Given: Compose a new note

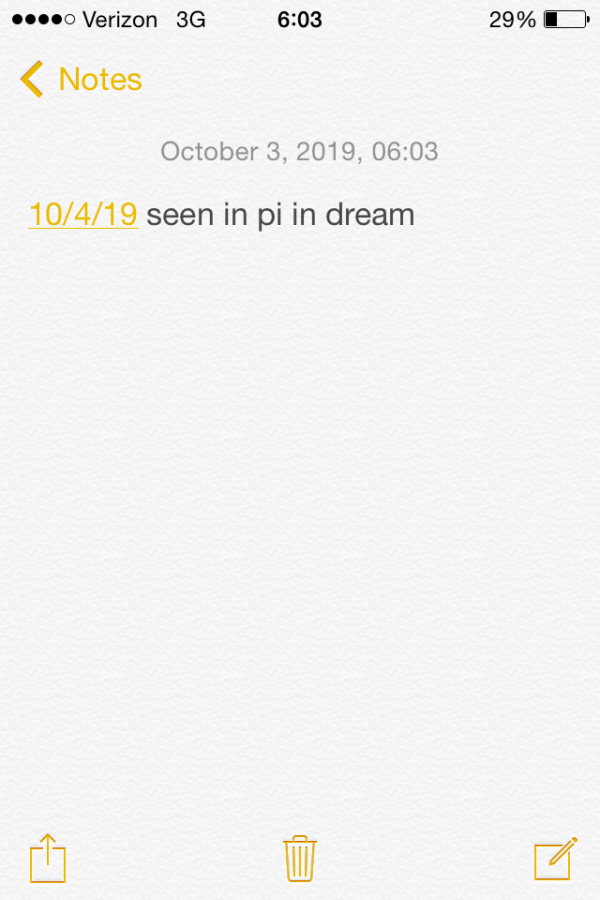Looking at the screenshot, I should [555, 858].
